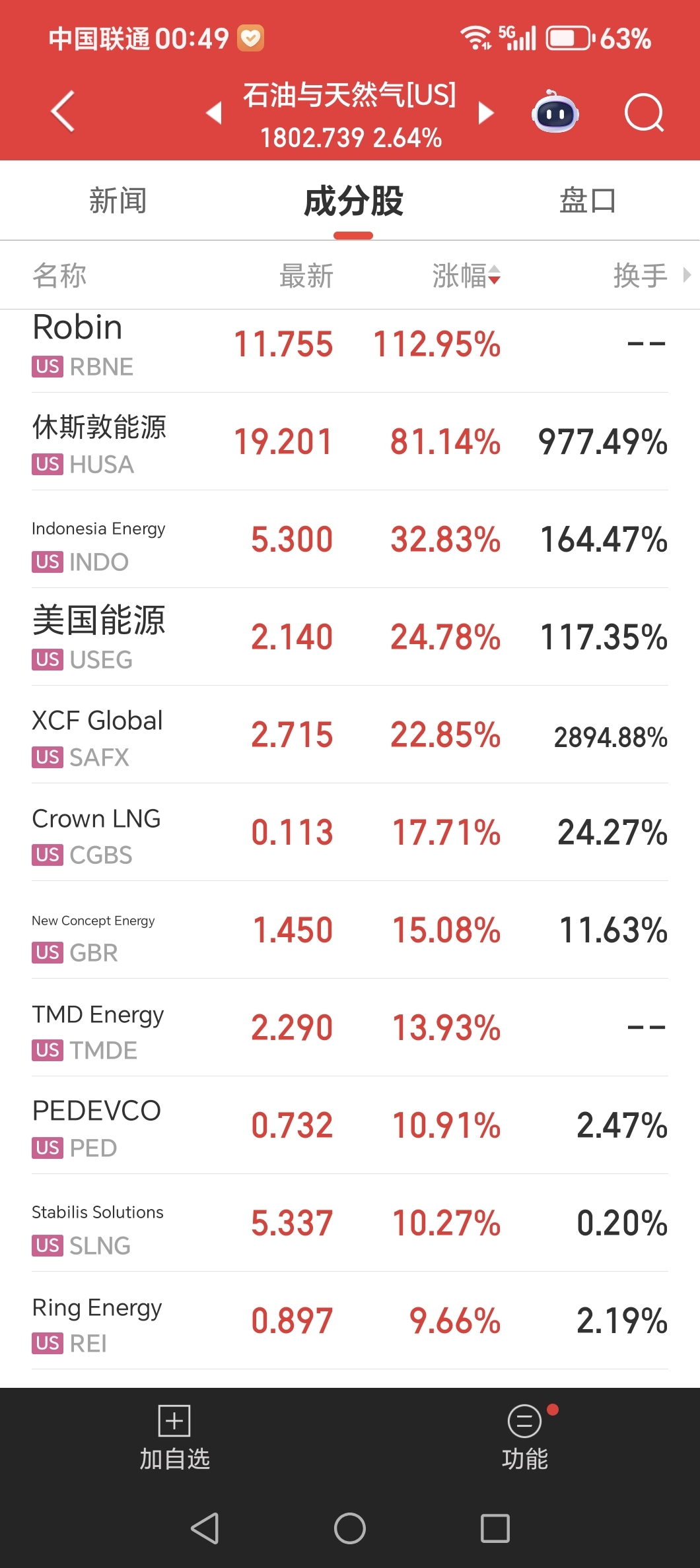Open XCF Global SAFX row

pyautogui.click(x=350, y=735)
